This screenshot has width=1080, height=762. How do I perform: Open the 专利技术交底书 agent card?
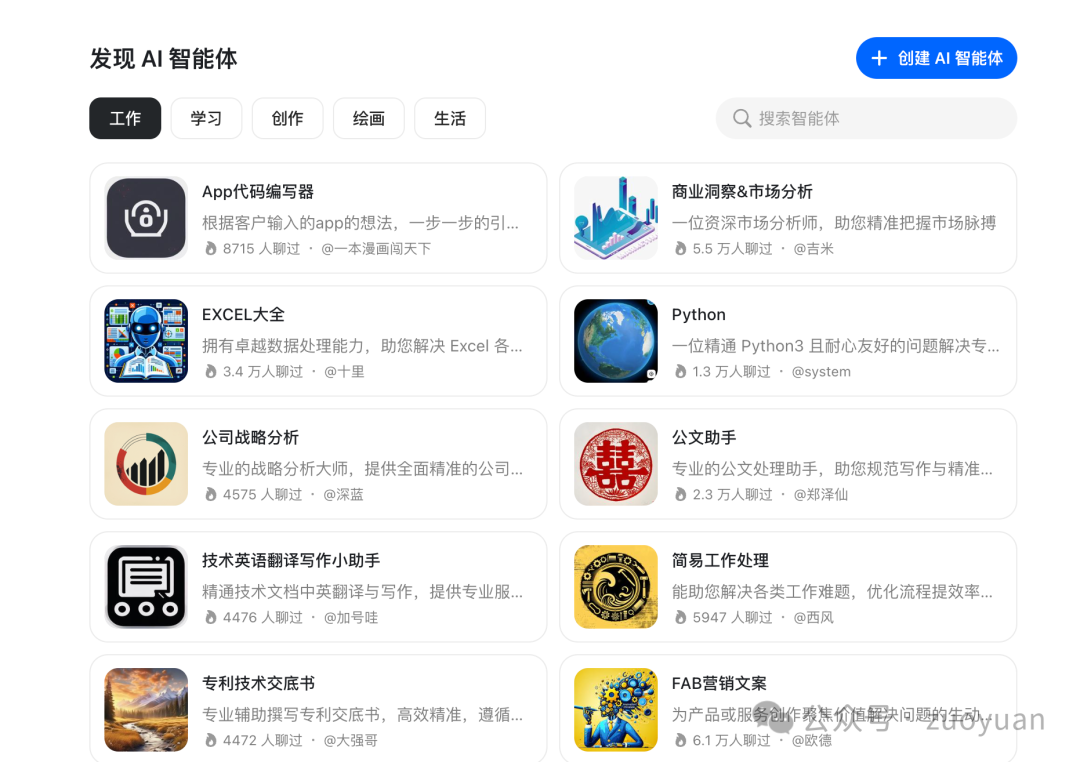(318, 708)
